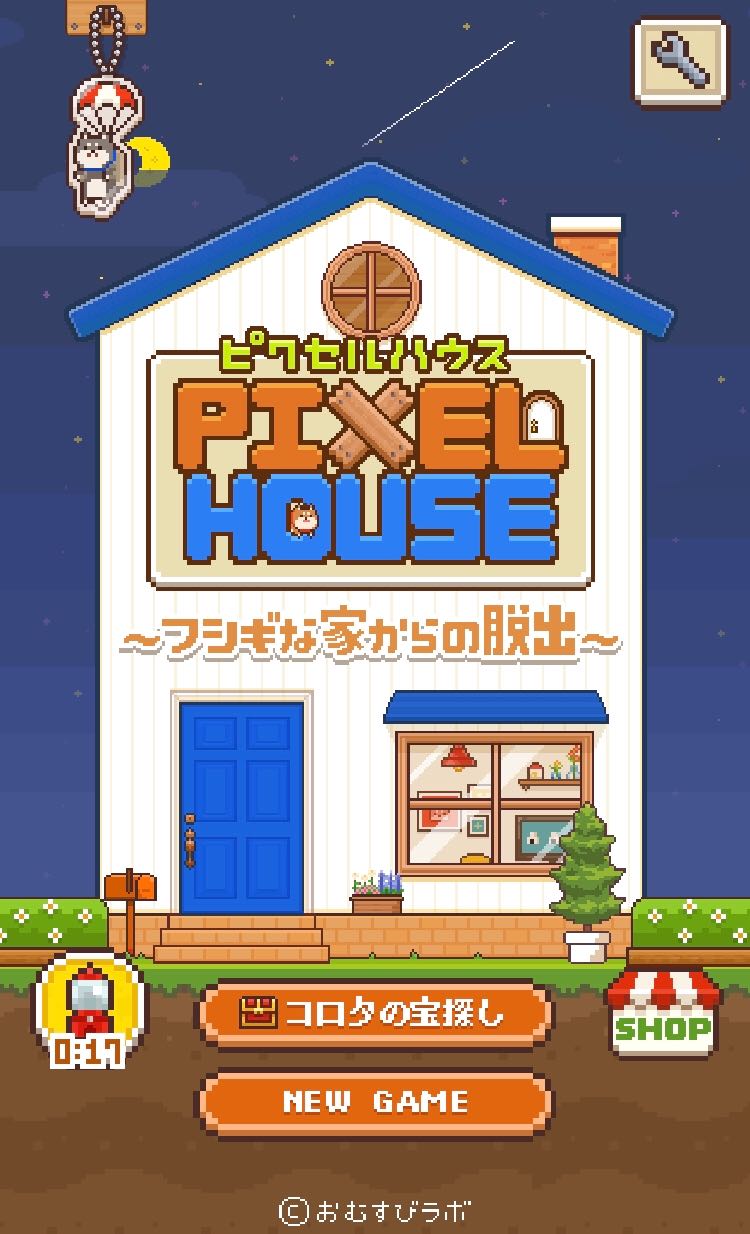Start a NEW GAME
Screen dimensions: 750x1234
tap(375, 1102)
